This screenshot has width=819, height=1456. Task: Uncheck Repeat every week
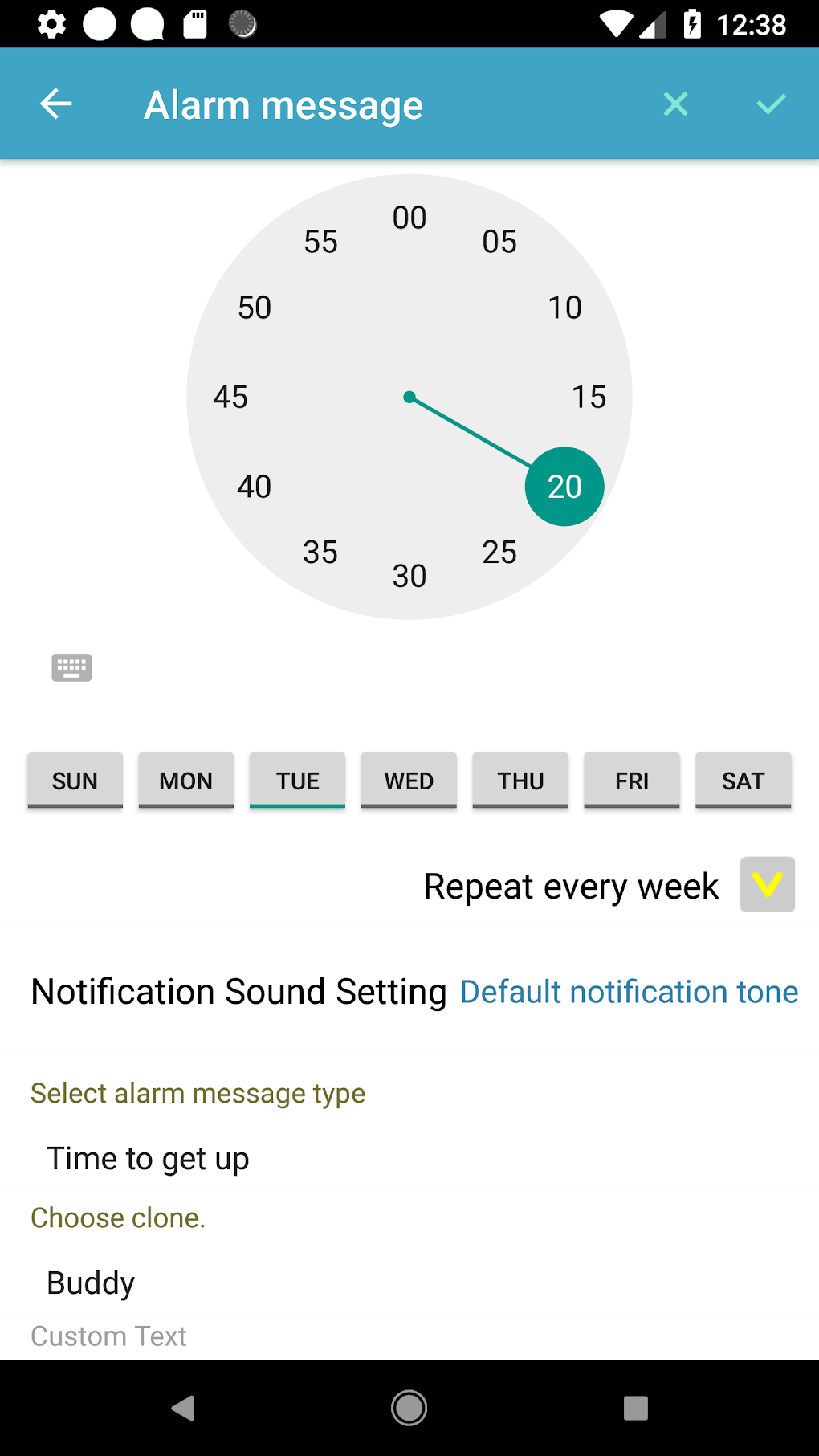click(768, 884)
